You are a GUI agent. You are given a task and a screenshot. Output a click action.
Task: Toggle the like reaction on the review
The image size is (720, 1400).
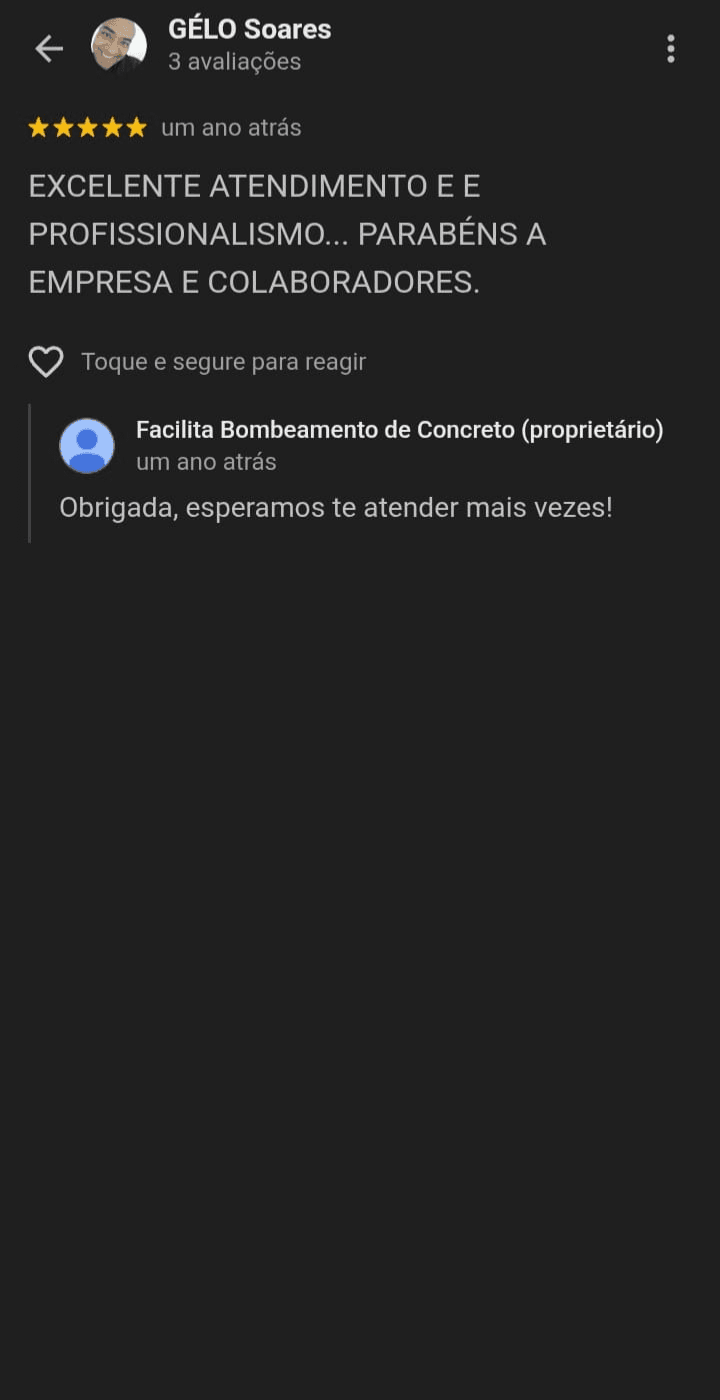coord(45,361)
